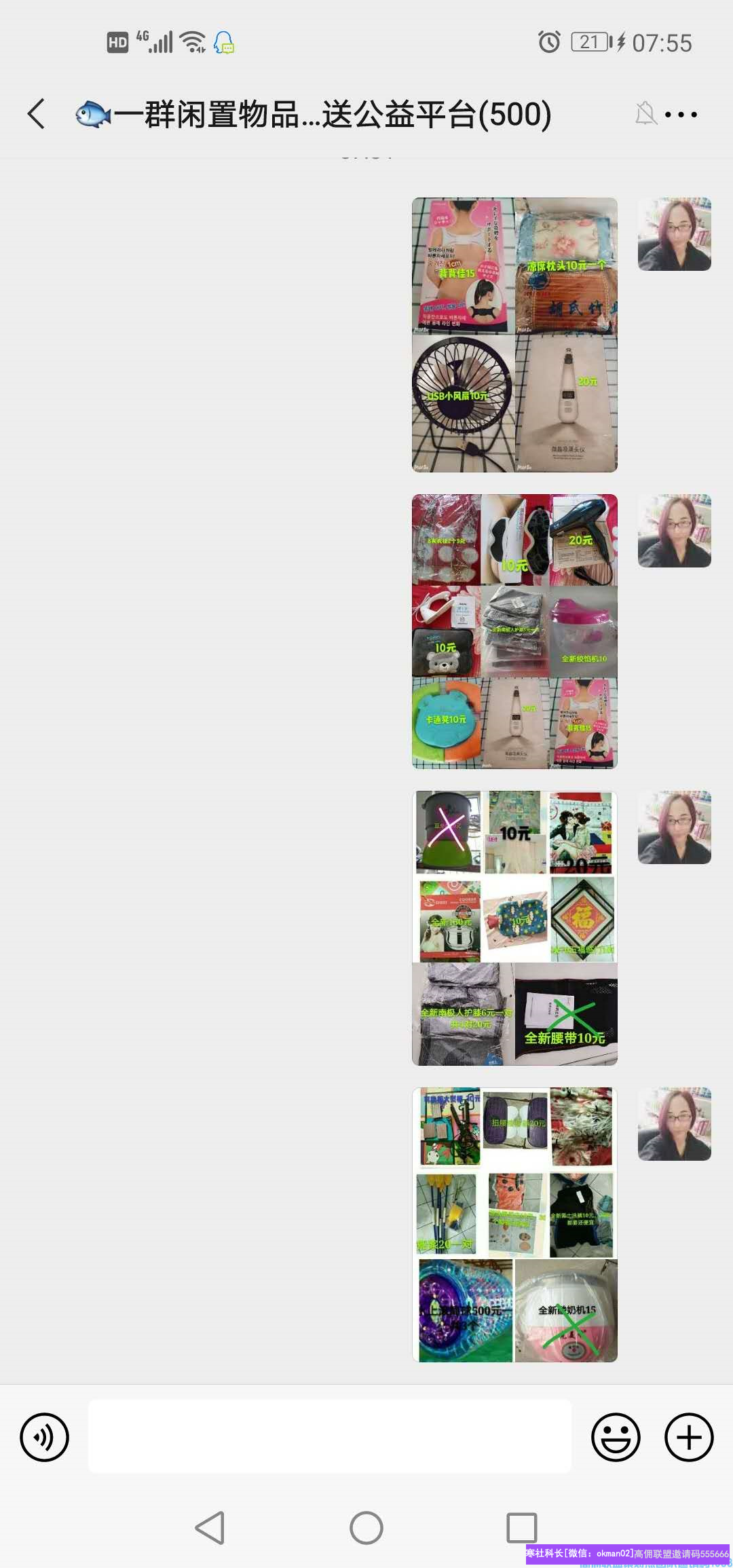Open the image with USB fan 10元

[514, 335]
